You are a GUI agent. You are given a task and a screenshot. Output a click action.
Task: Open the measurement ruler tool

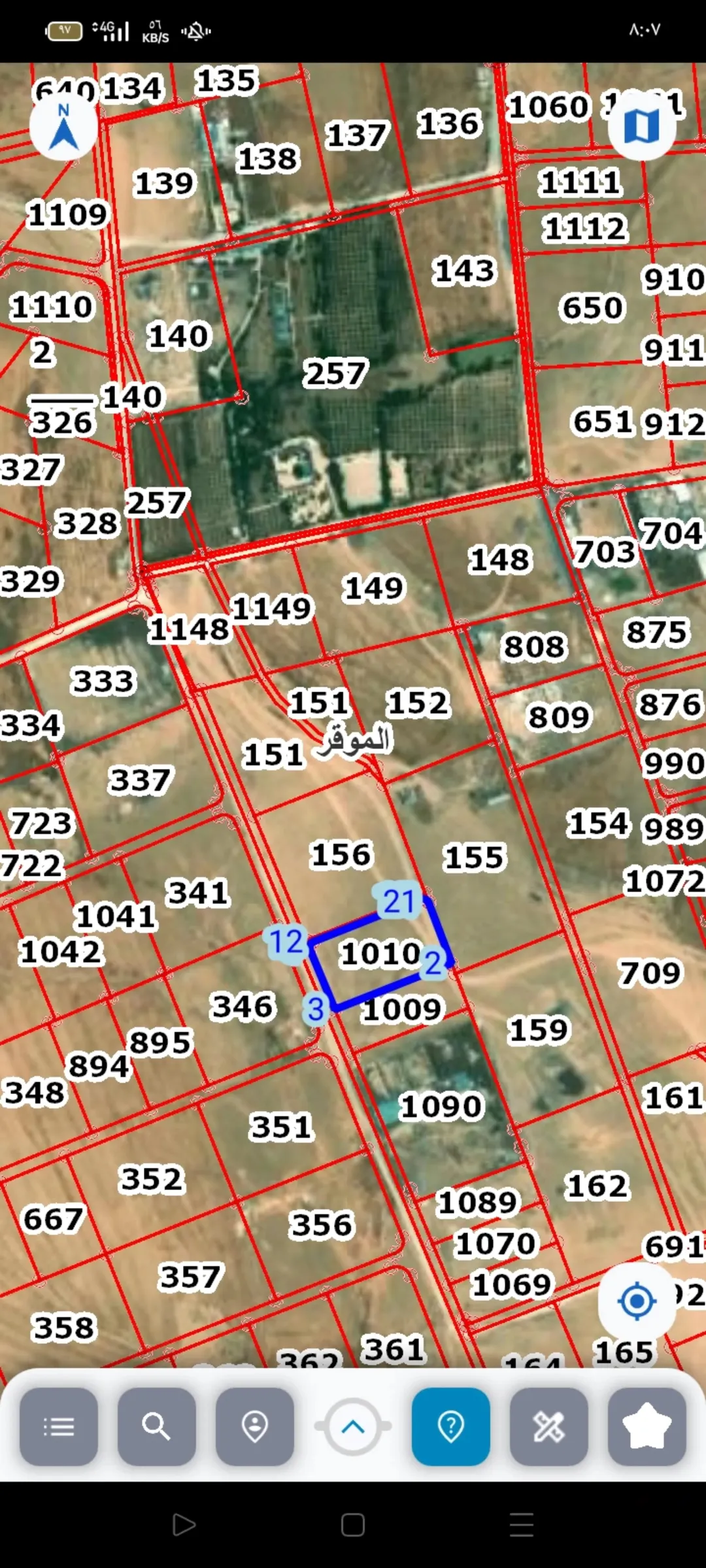tap(549, 1426)
